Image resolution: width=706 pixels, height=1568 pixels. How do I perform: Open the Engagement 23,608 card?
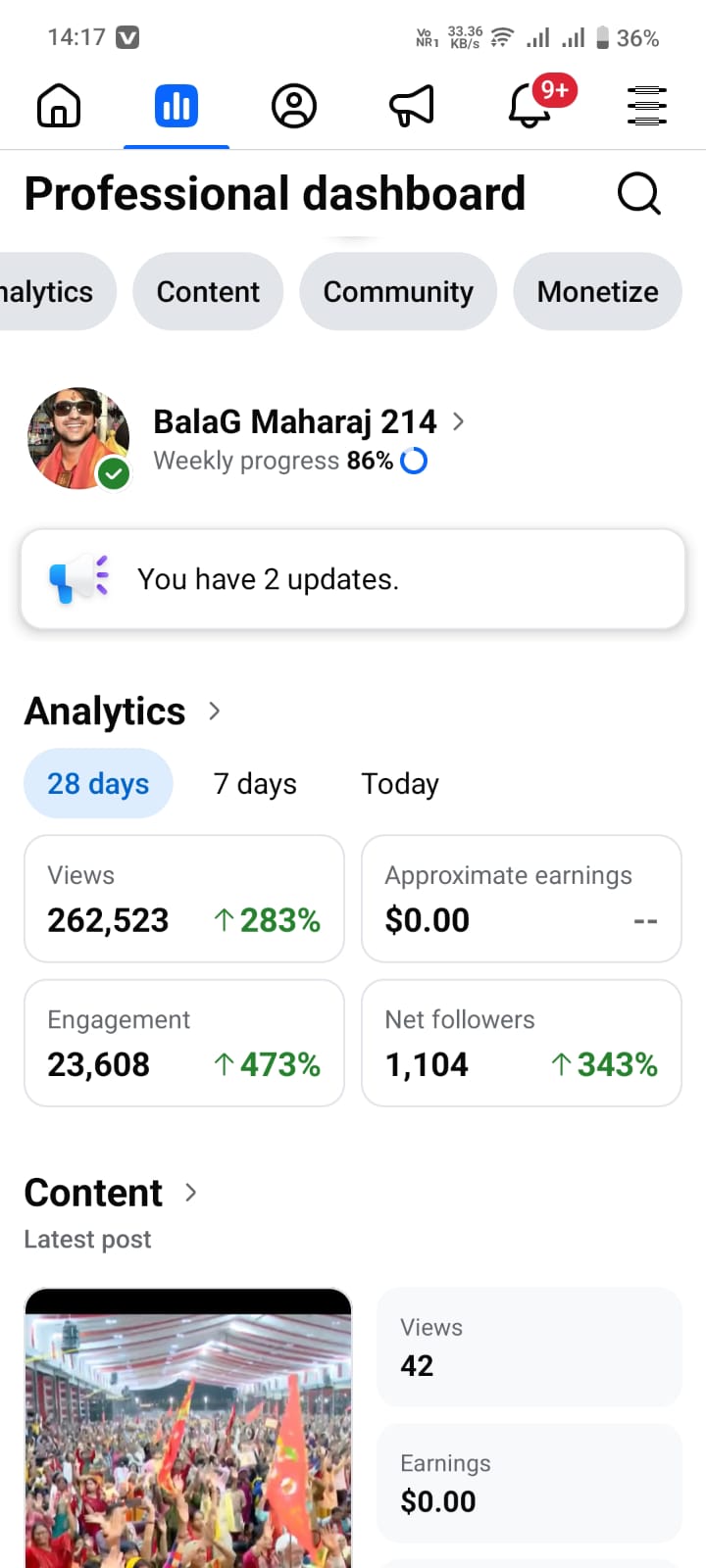tap(184, 1043)
